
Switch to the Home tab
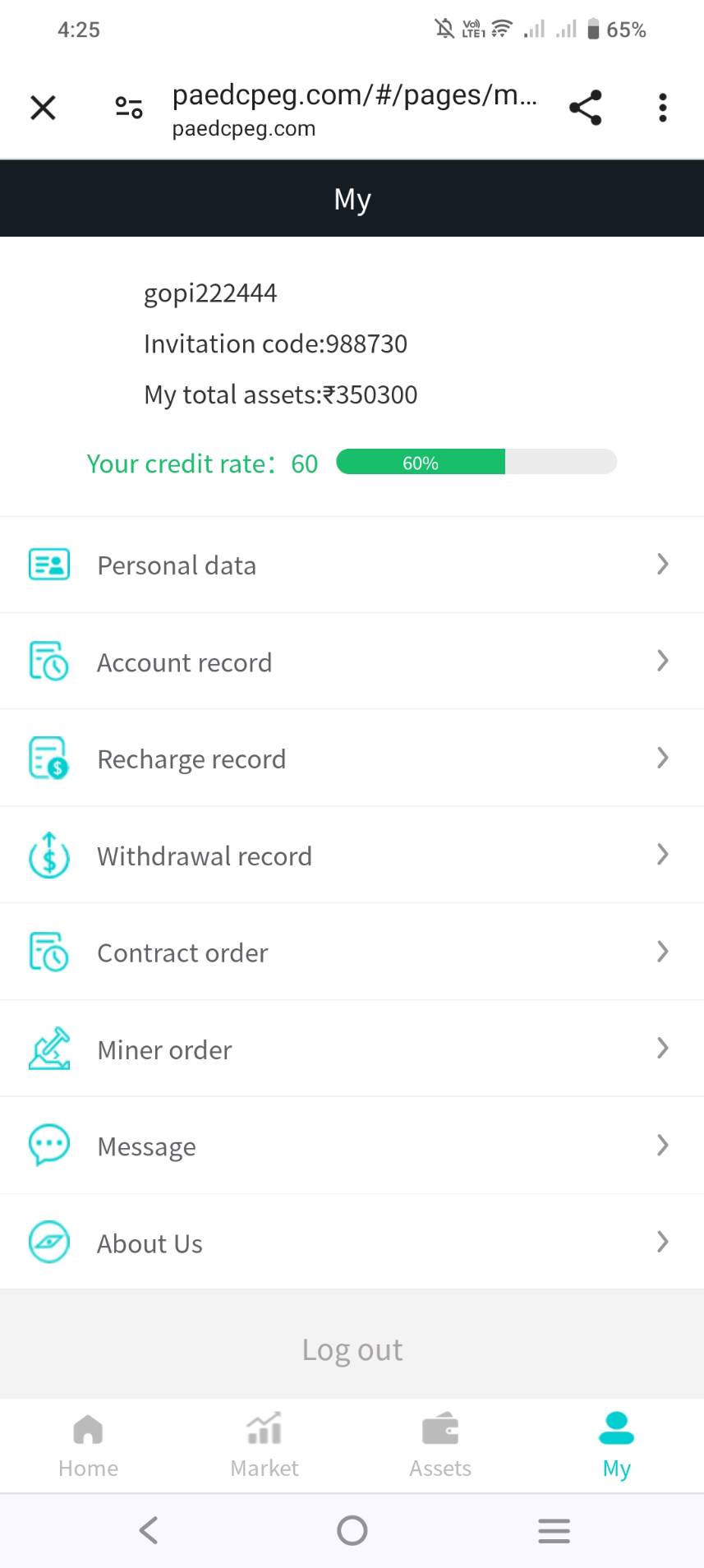coord(88,1446)
